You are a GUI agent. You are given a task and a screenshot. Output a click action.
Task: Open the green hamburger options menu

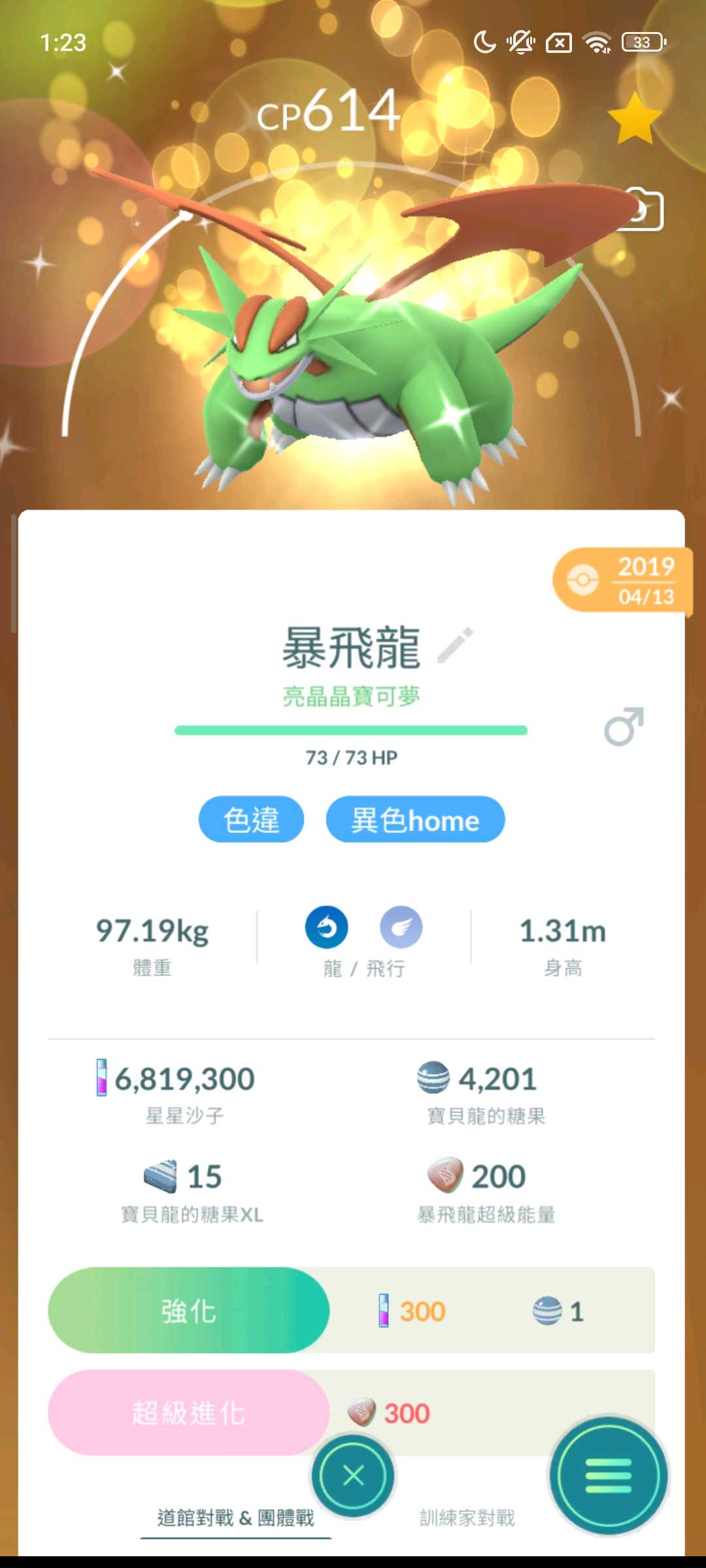(608, 1475)
